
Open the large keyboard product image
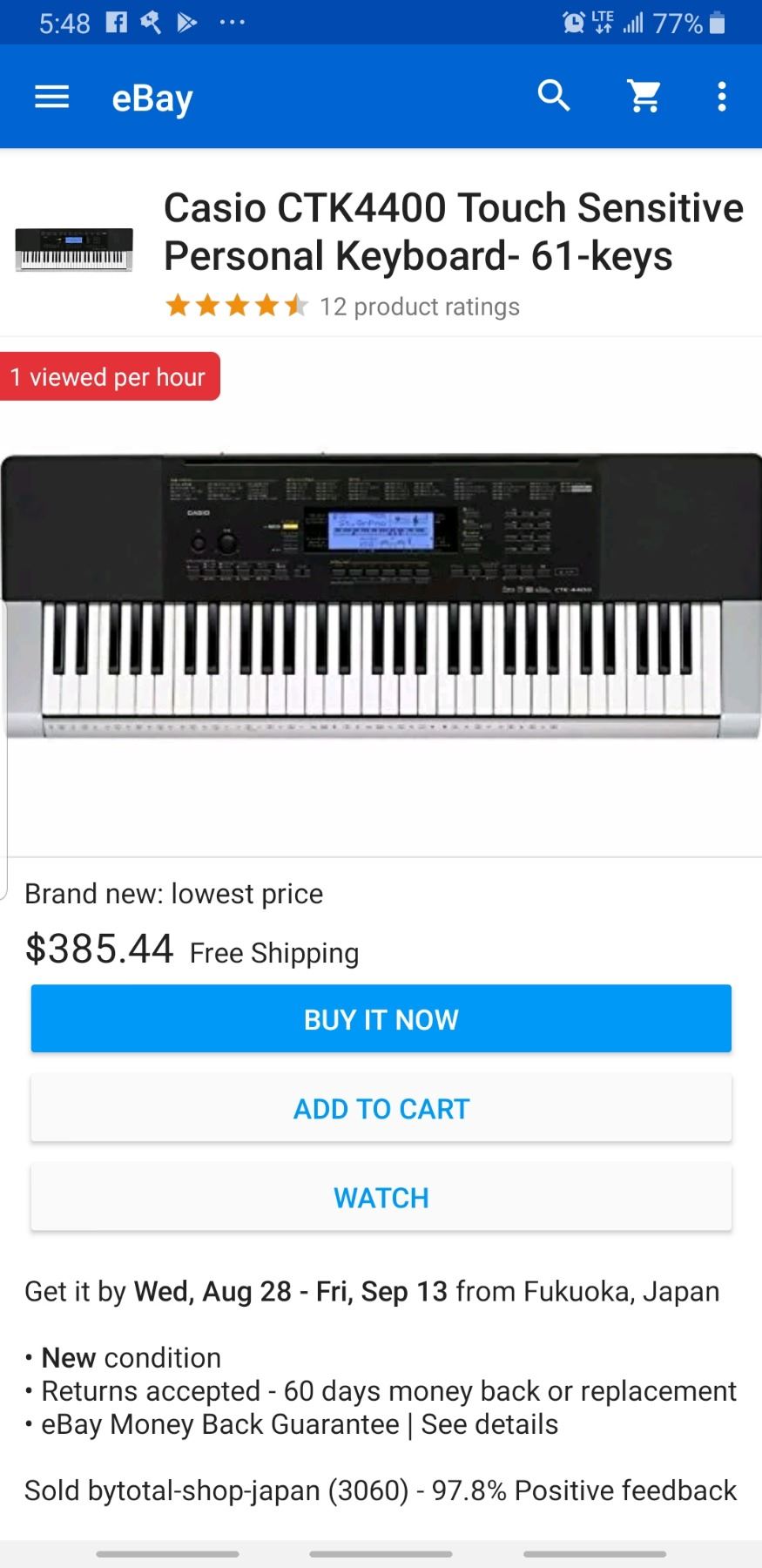click(381, 597)
